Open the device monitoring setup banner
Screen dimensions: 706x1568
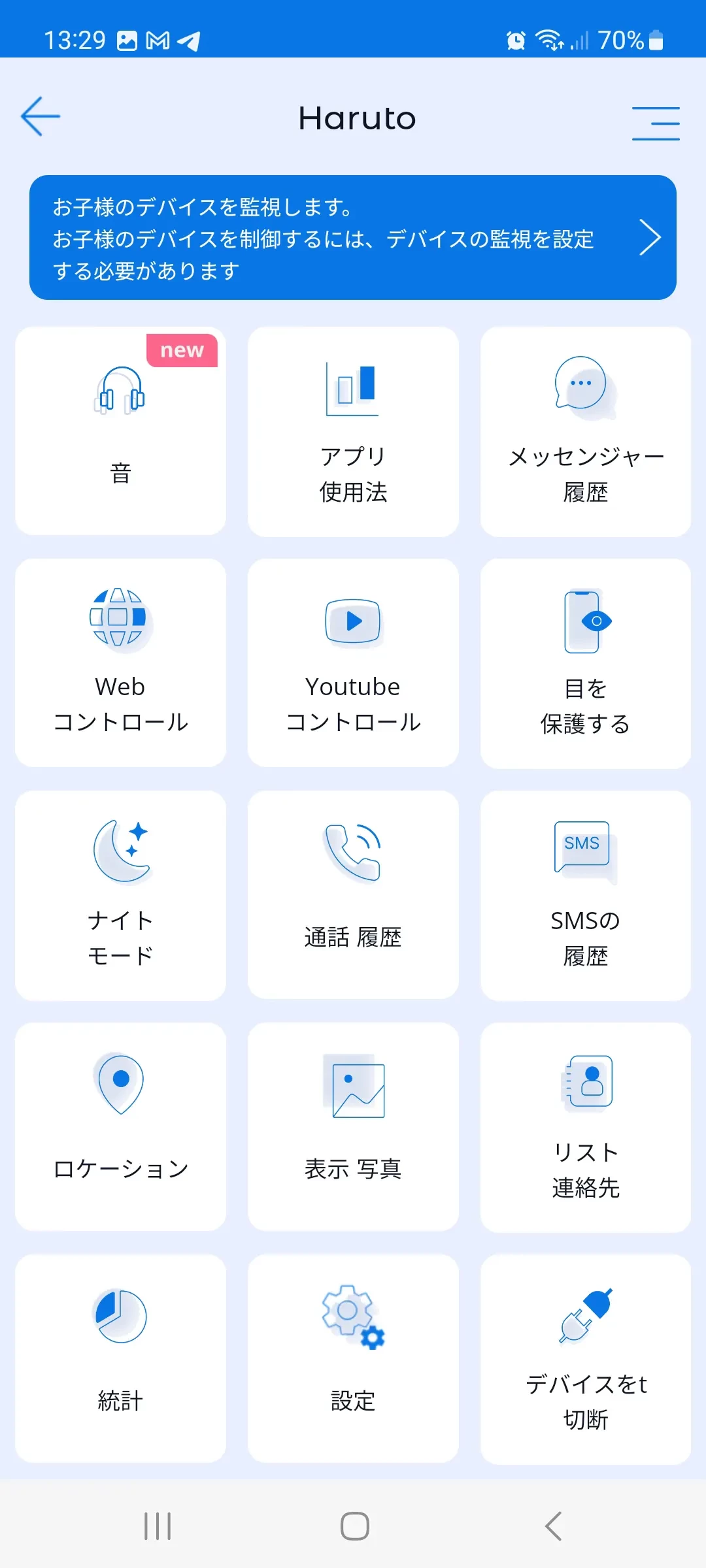click(353, 237)
